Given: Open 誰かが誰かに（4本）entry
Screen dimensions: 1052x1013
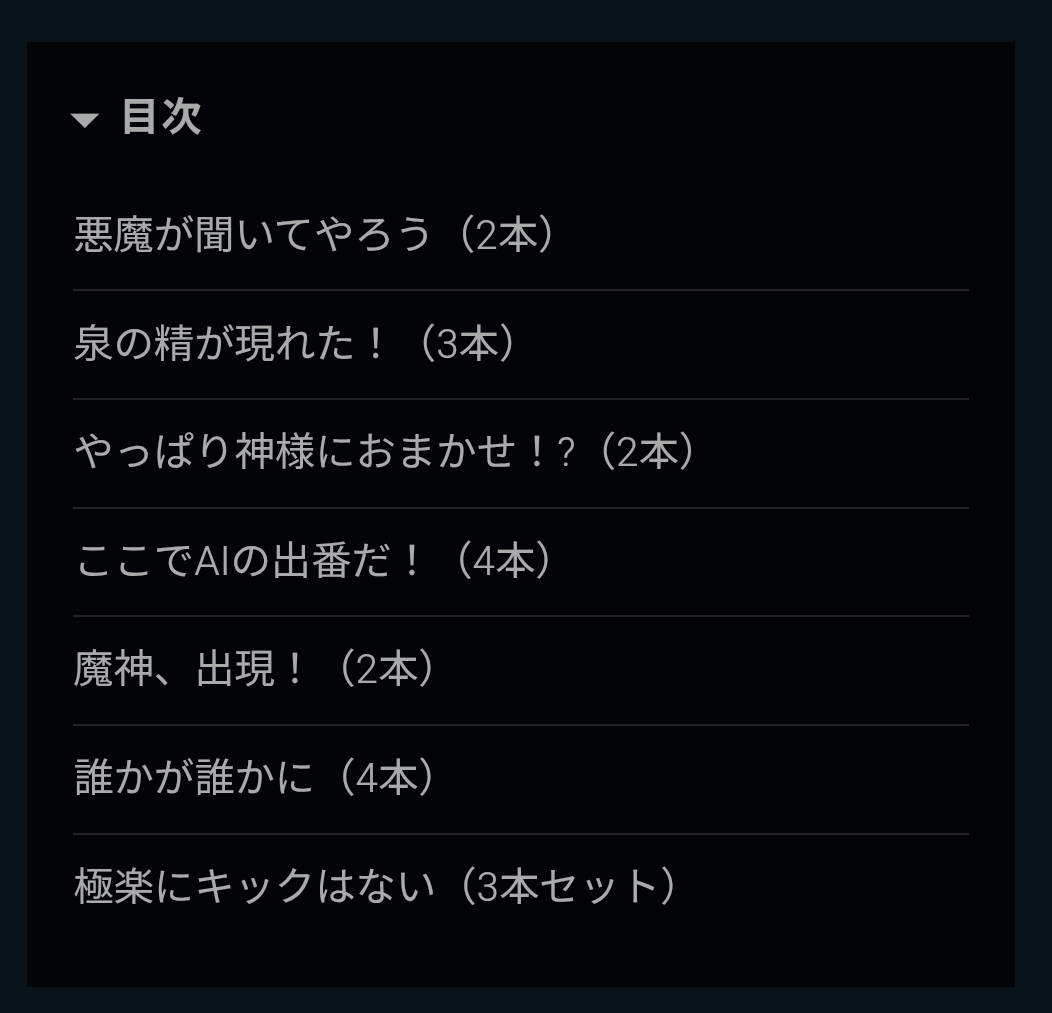Looking at the screenshot, I should pos(256,778).
